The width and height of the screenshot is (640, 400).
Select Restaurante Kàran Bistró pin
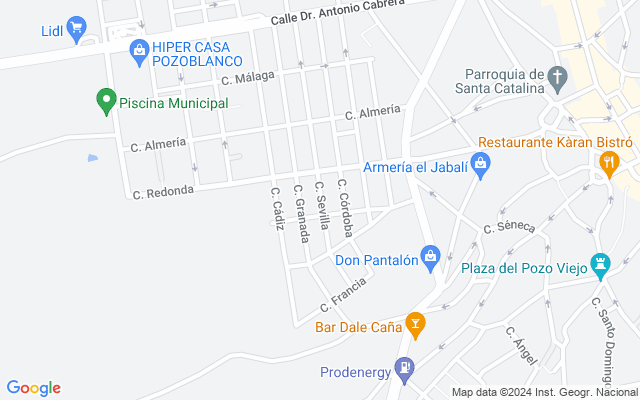click(x=609, y=165)
